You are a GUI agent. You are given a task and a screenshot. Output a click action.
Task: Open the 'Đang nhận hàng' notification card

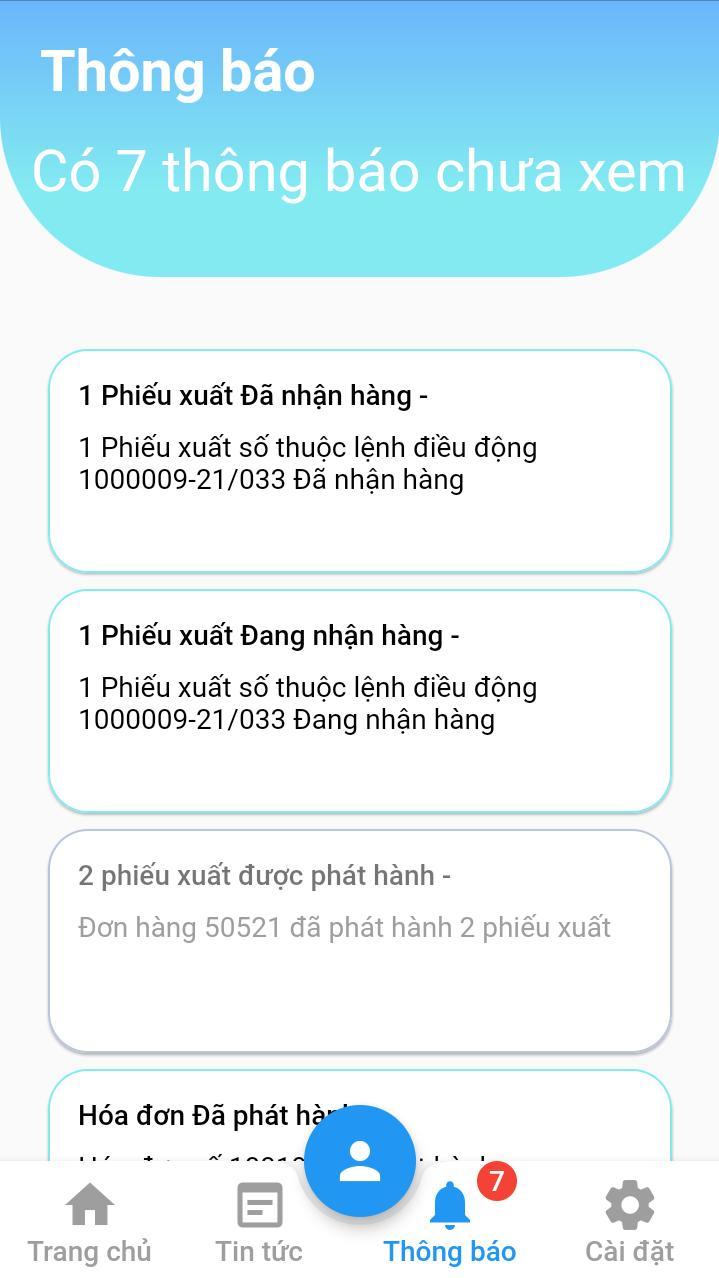click(x=359, y=700)
